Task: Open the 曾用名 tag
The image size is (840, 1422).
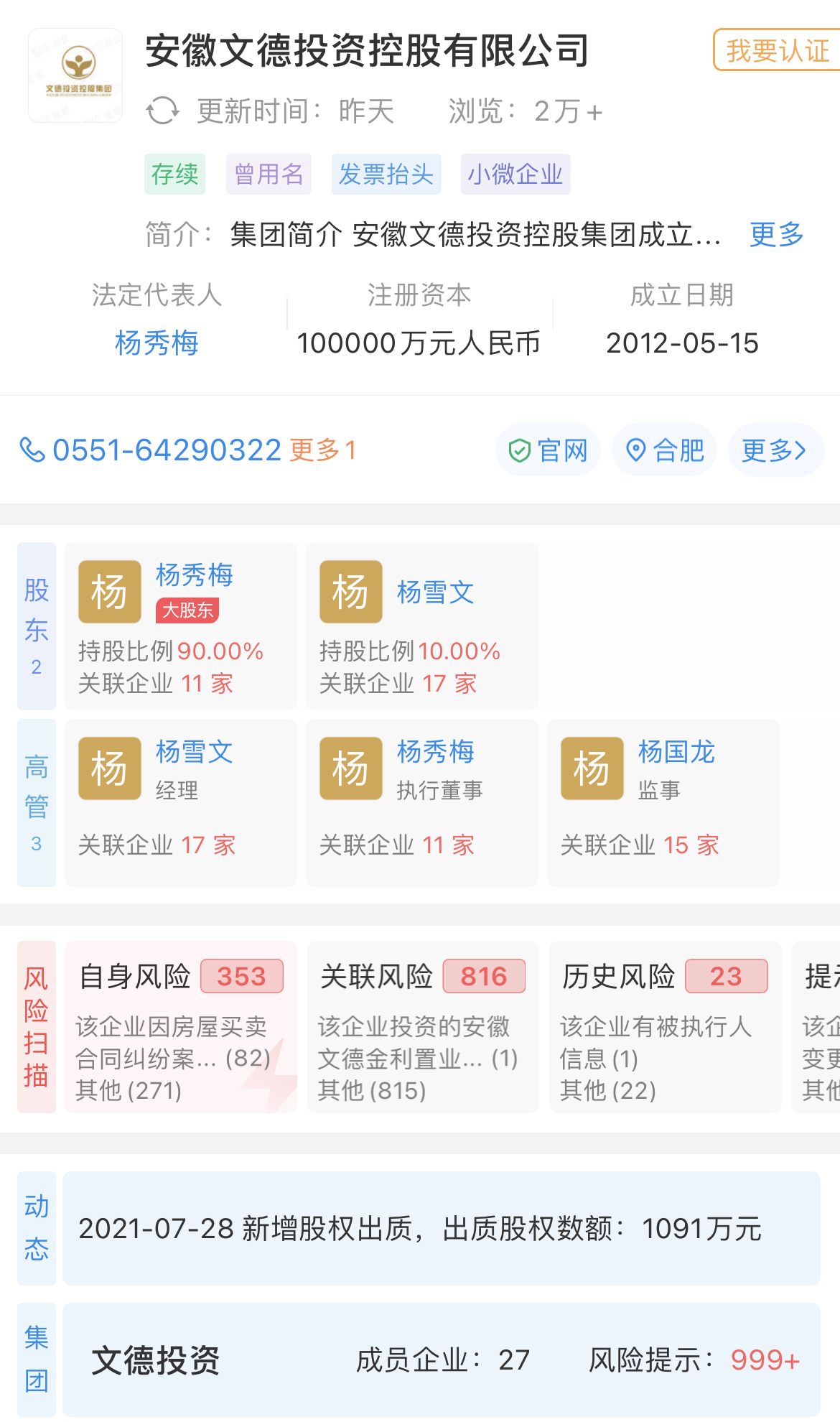Action: point(269,174)
